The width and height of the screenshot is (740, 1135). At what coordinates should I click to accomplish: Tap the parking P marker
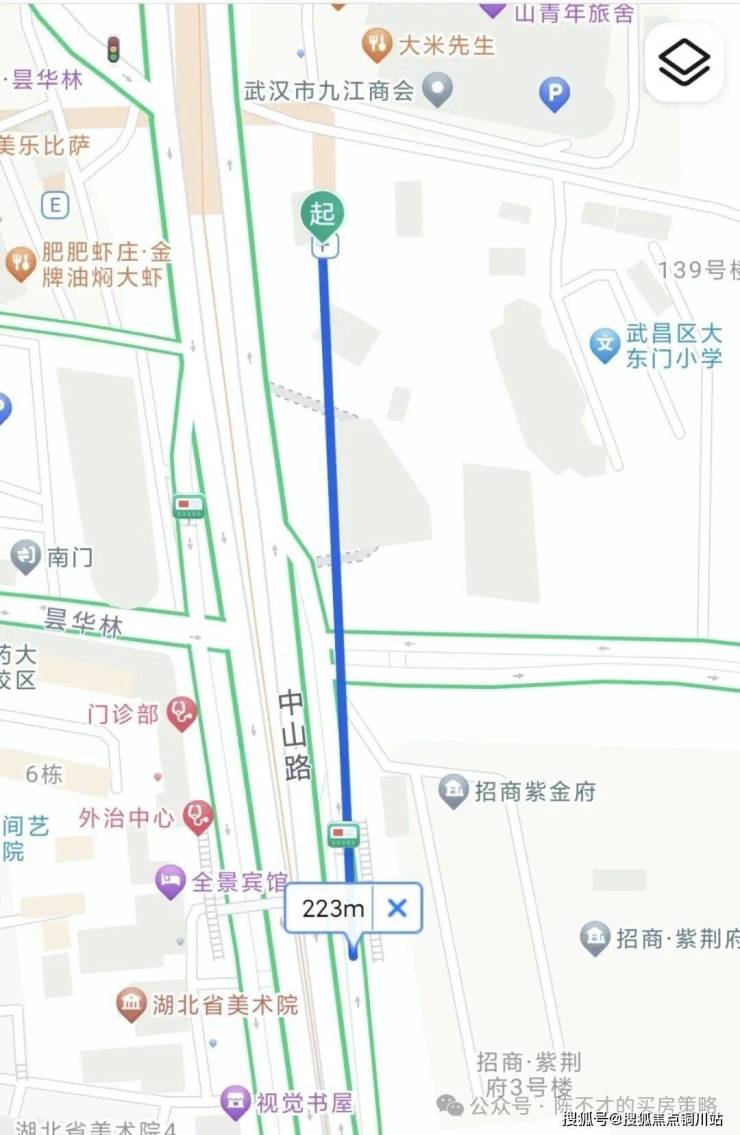(554, 95)
